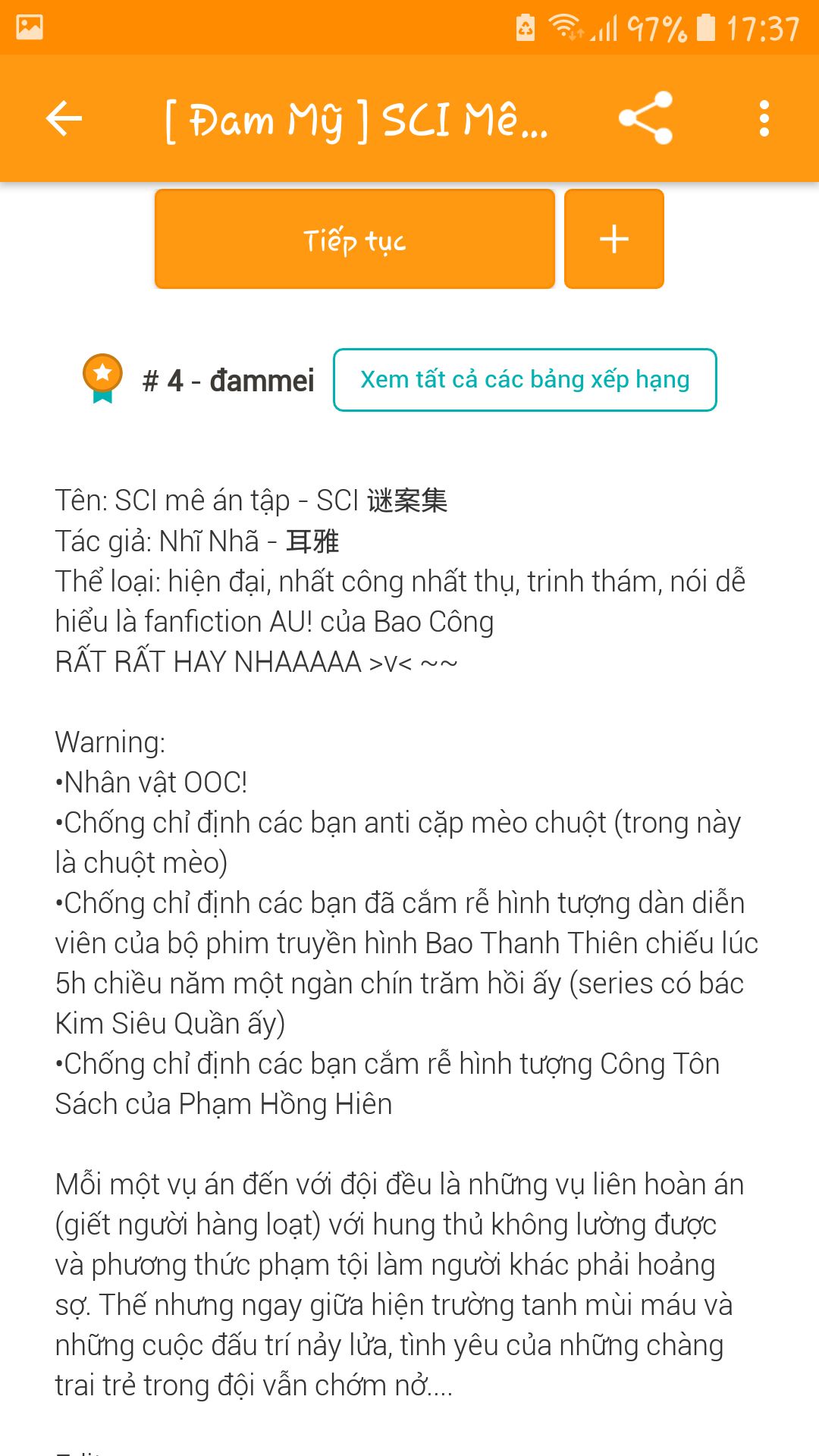Share this story

[x=645, y=118]
